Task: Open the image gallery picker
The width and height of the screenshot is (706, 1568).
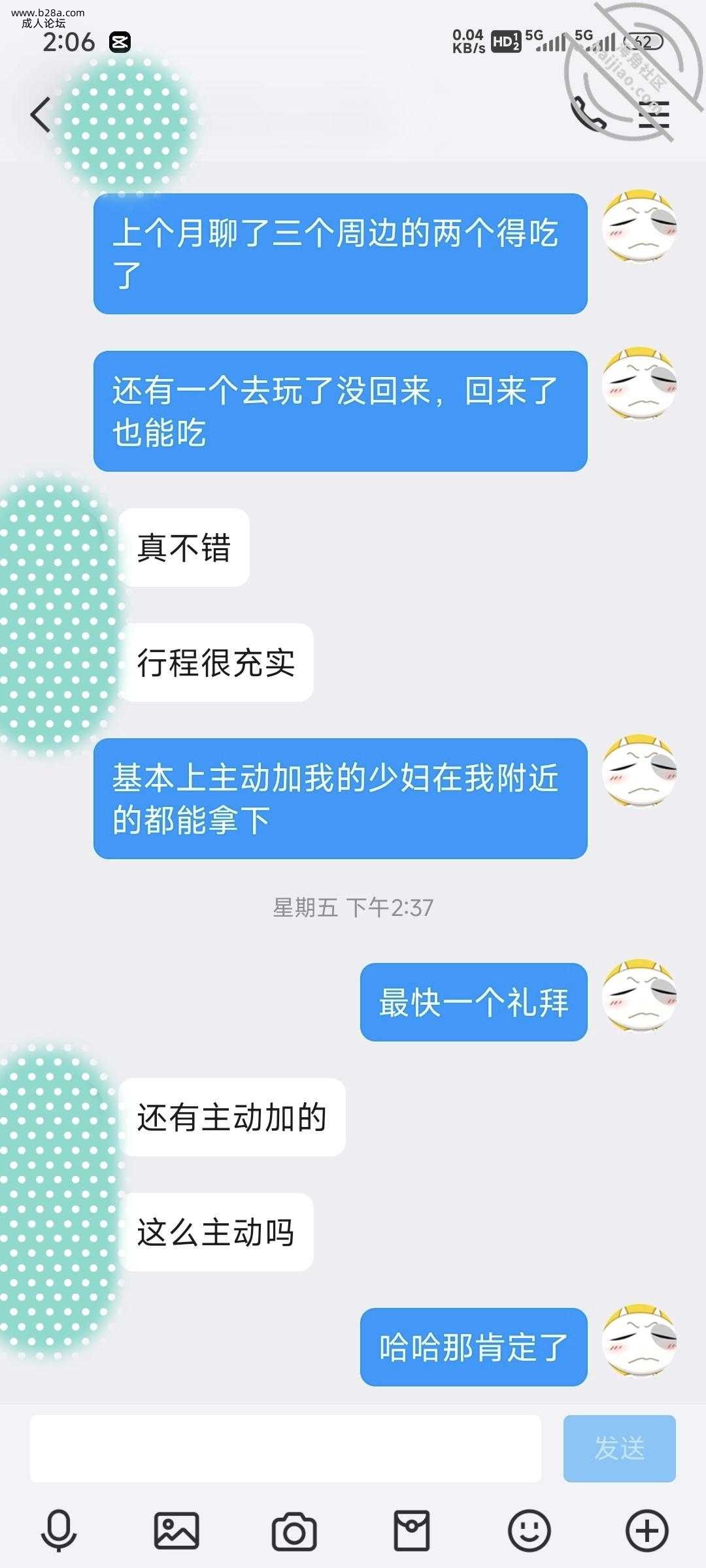Action: point(176,1531)
